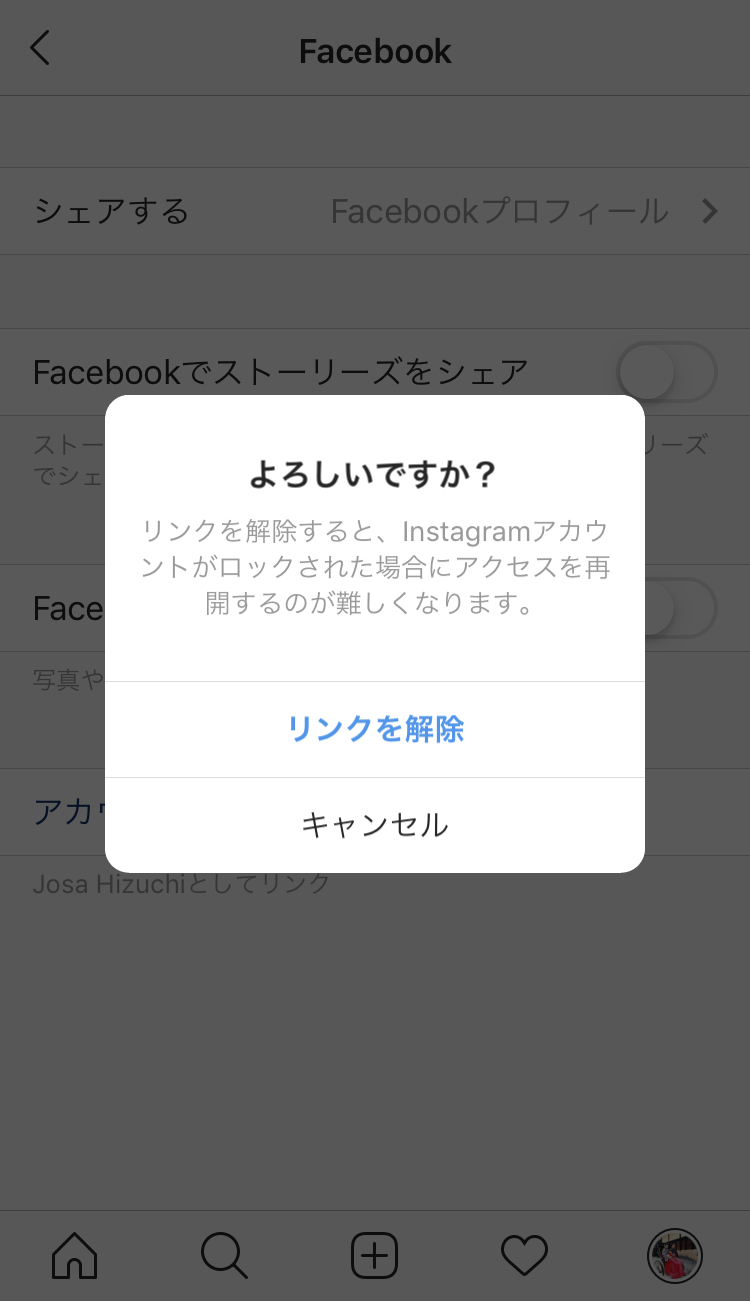The width and height of the screenshot is (750, 1301).
Task: Open notifications via the heart icon
Action: coord(524,1254)
